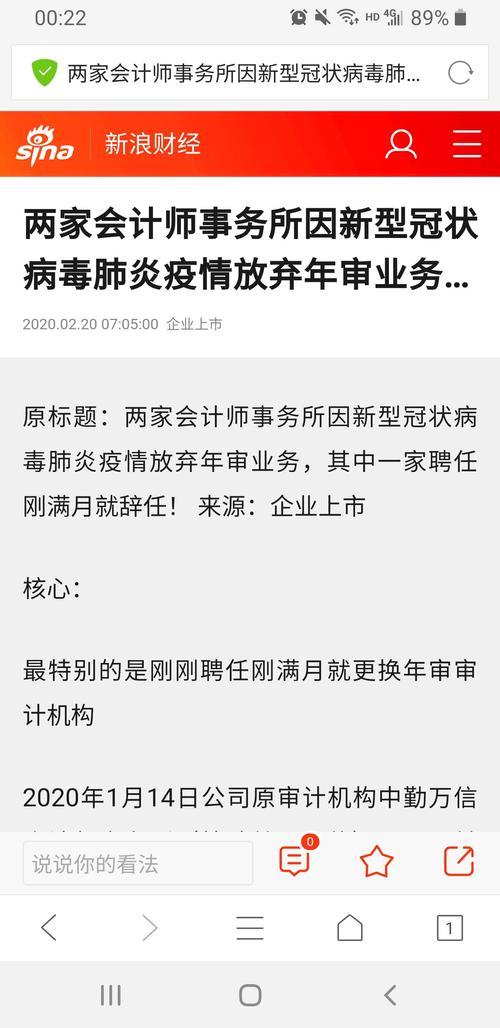
Task: Open the user profile icon in Sina header
Action: coord(401,144)
